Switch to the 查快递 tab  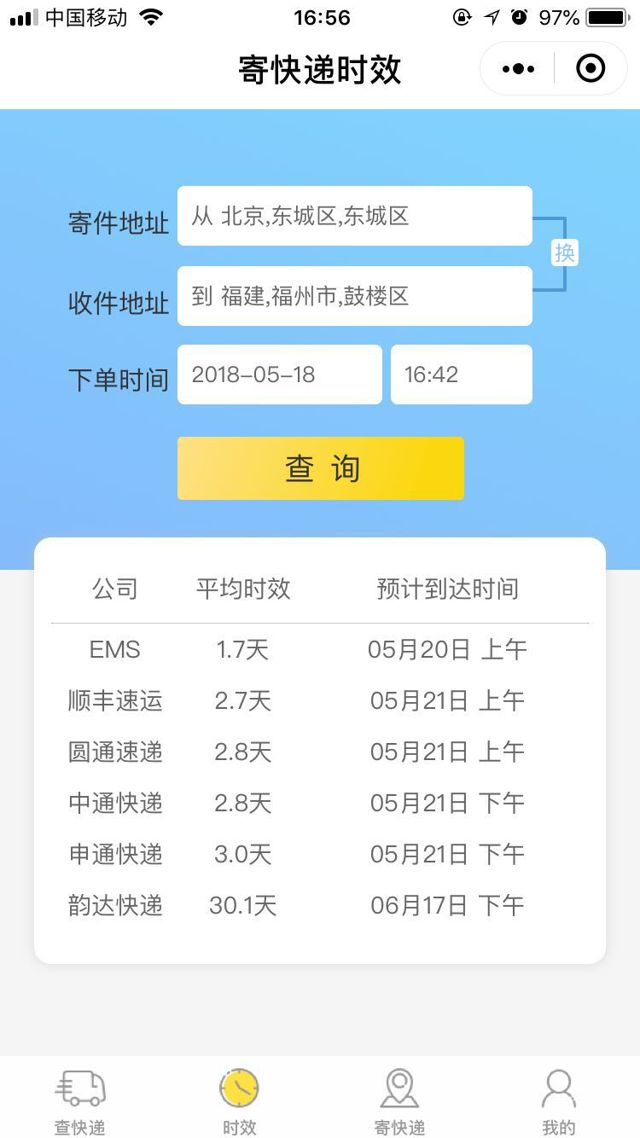coord(80,1100)
